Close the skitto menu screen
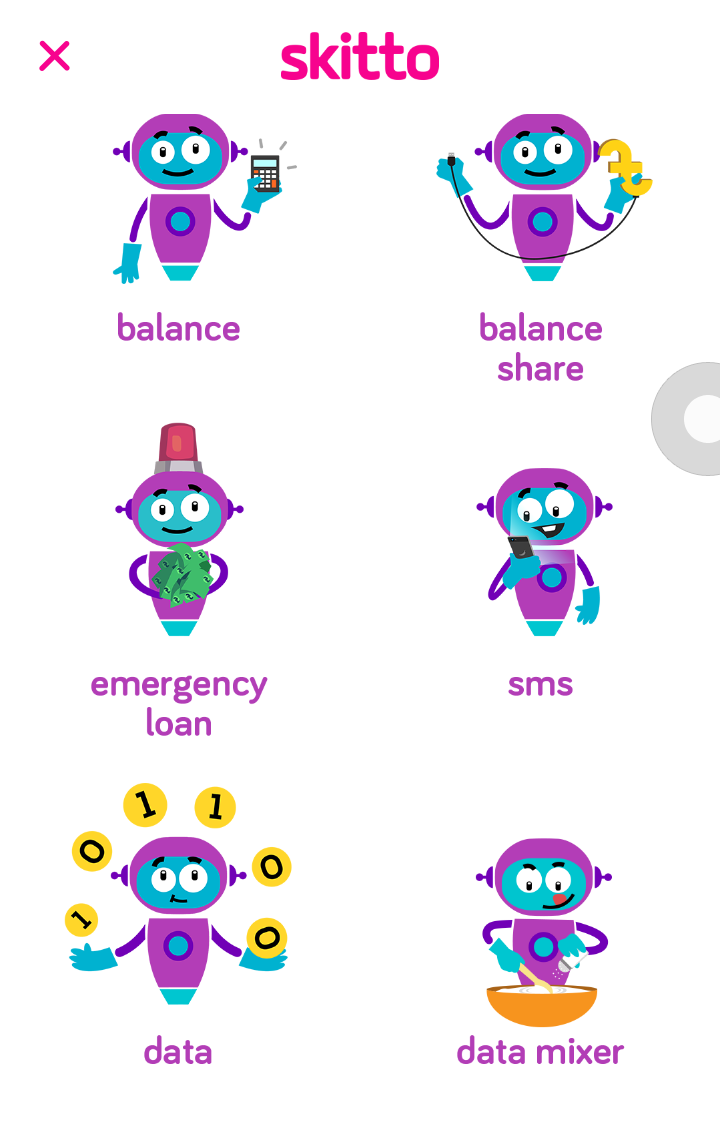Viewport: 720px width, 1134px height. pyautogui.click(x=54, y=56)
